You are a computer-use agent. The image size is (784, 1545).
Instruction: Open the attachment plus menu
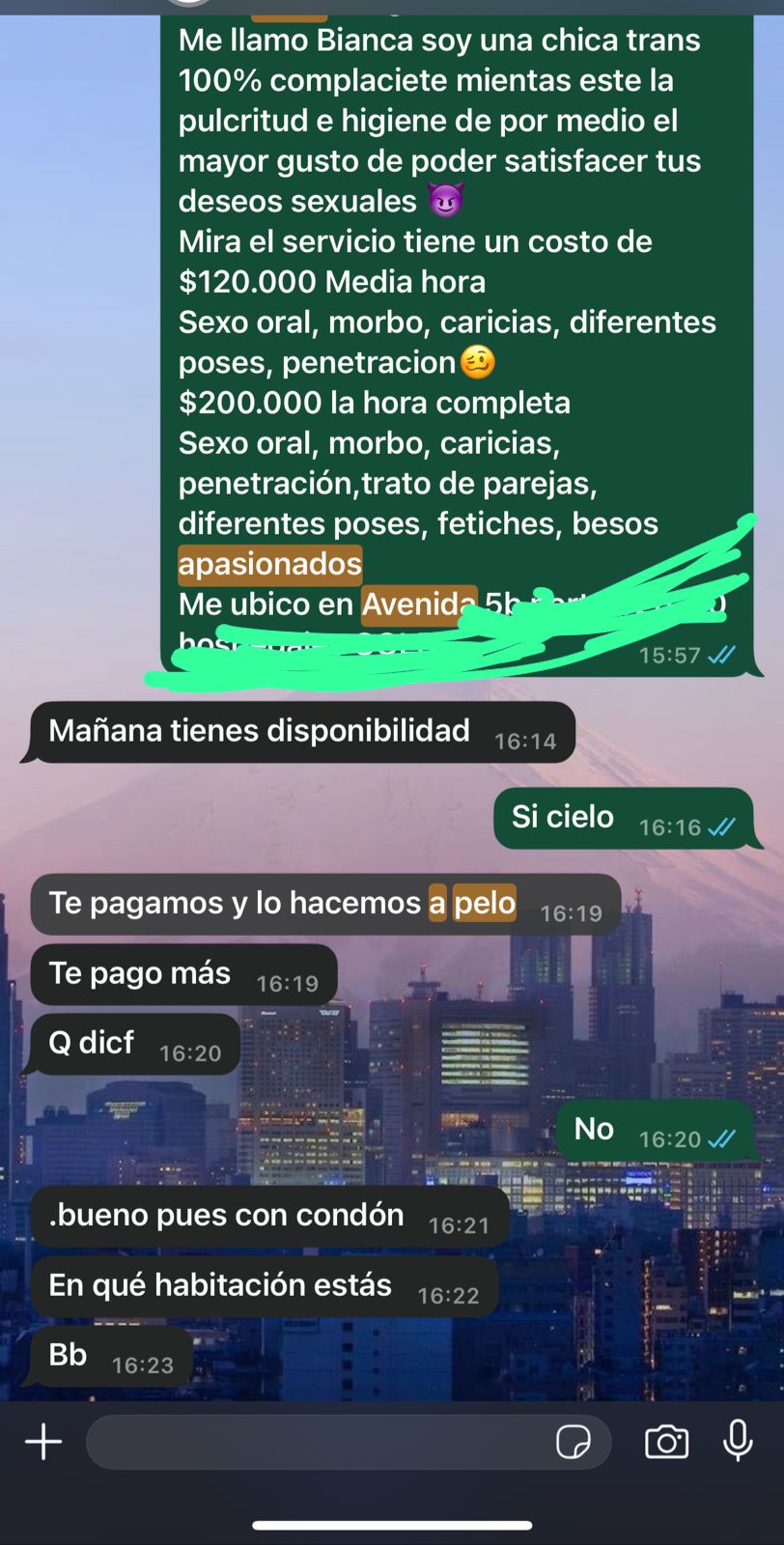[43, 1443]
